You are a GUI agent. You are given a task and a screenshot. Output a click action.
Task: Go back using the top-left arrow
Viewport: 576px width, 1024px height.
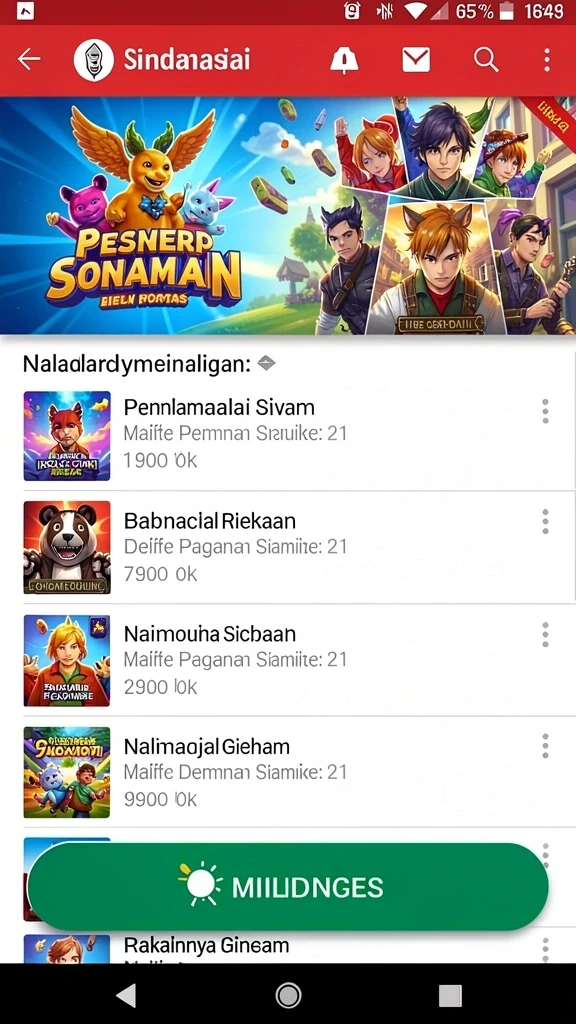point(29,59)
